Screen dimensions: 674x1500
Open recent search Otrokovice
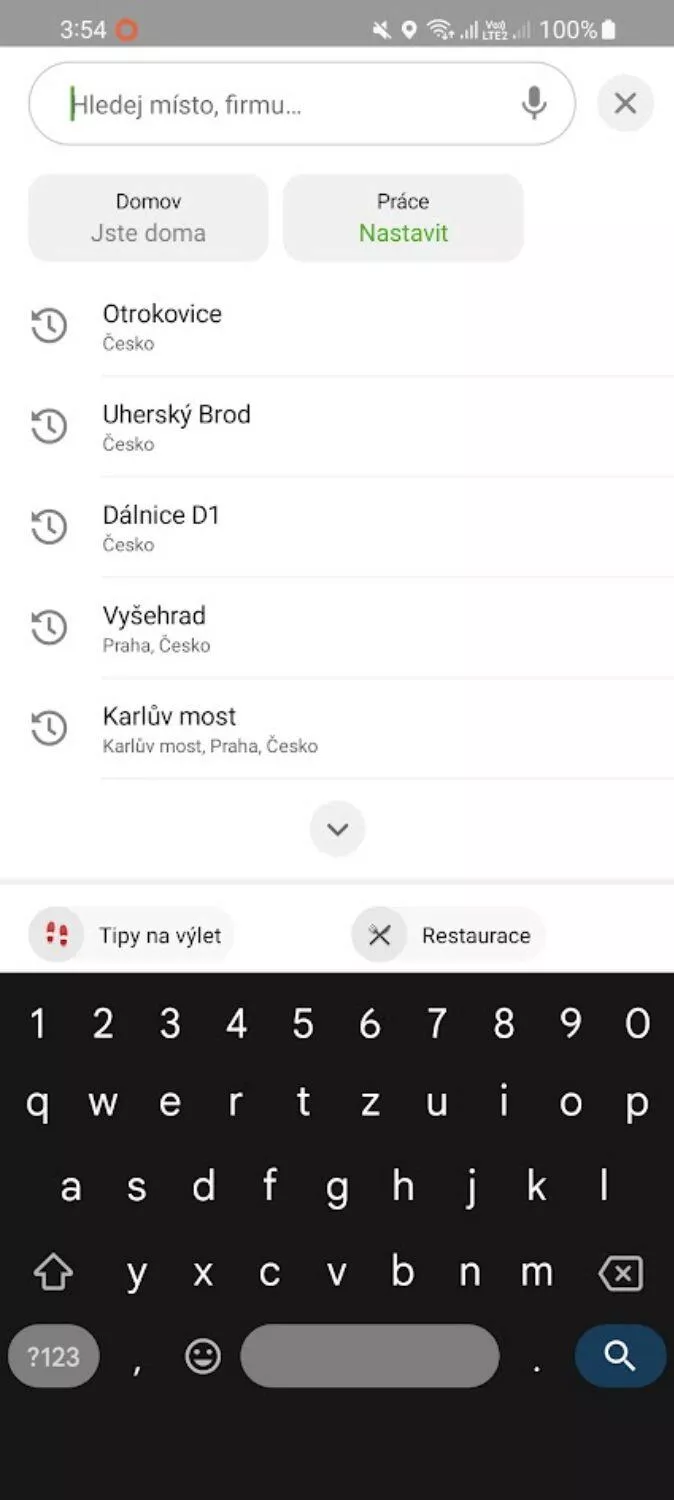click(337, 326)
